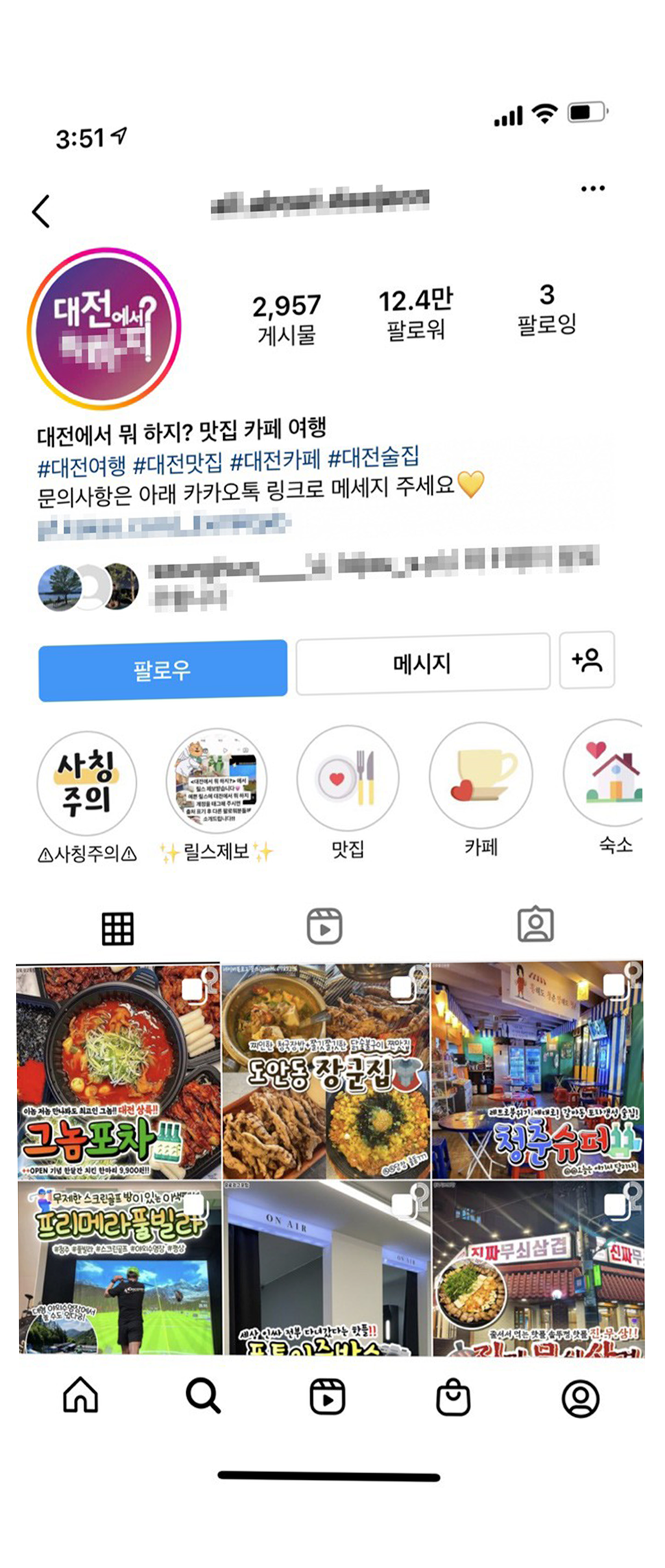Open the Search tab in bottom bar
The height and width of the screenshot is (1568, 665).
(x=203, y=1395)
